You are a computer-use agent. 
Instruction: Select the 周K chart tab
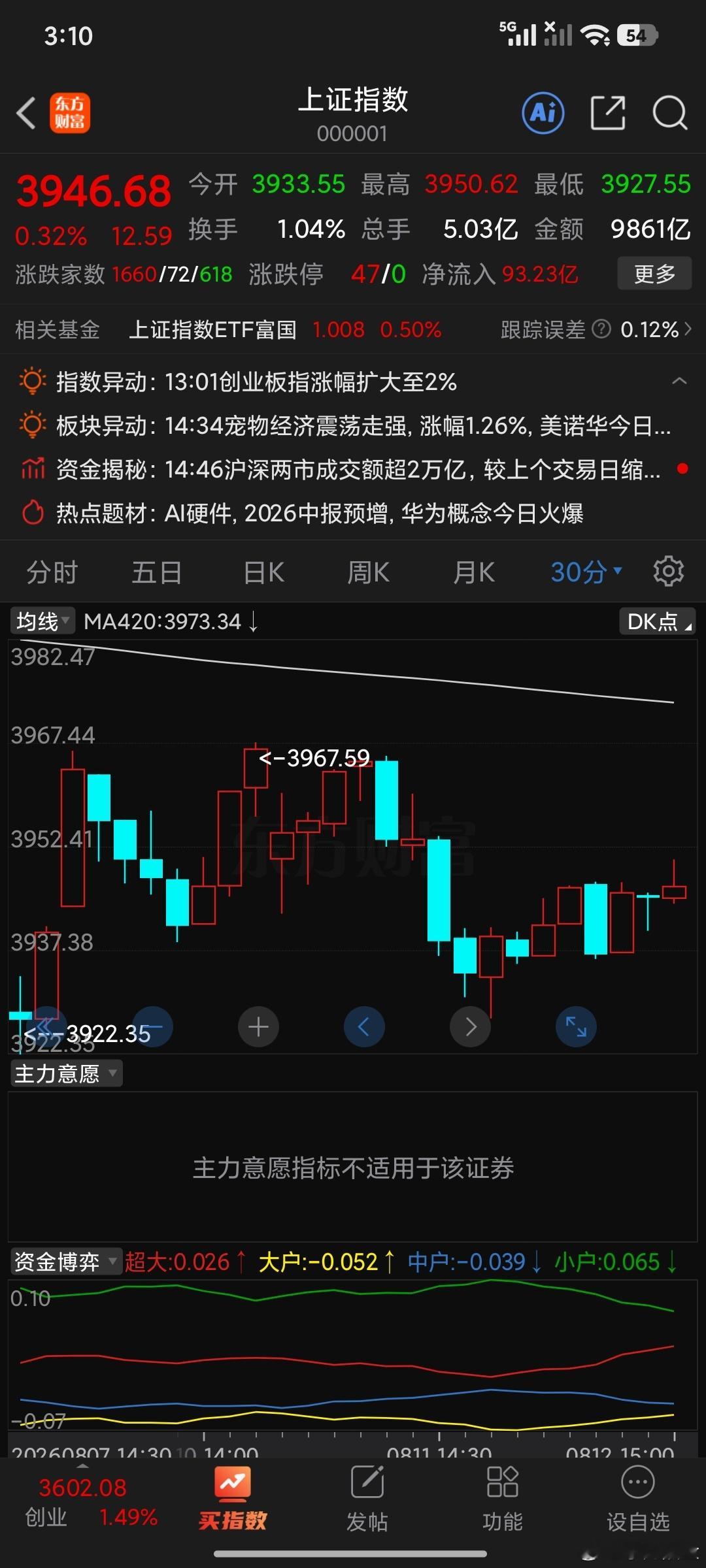pyautogui.click(x=369, y=572)
